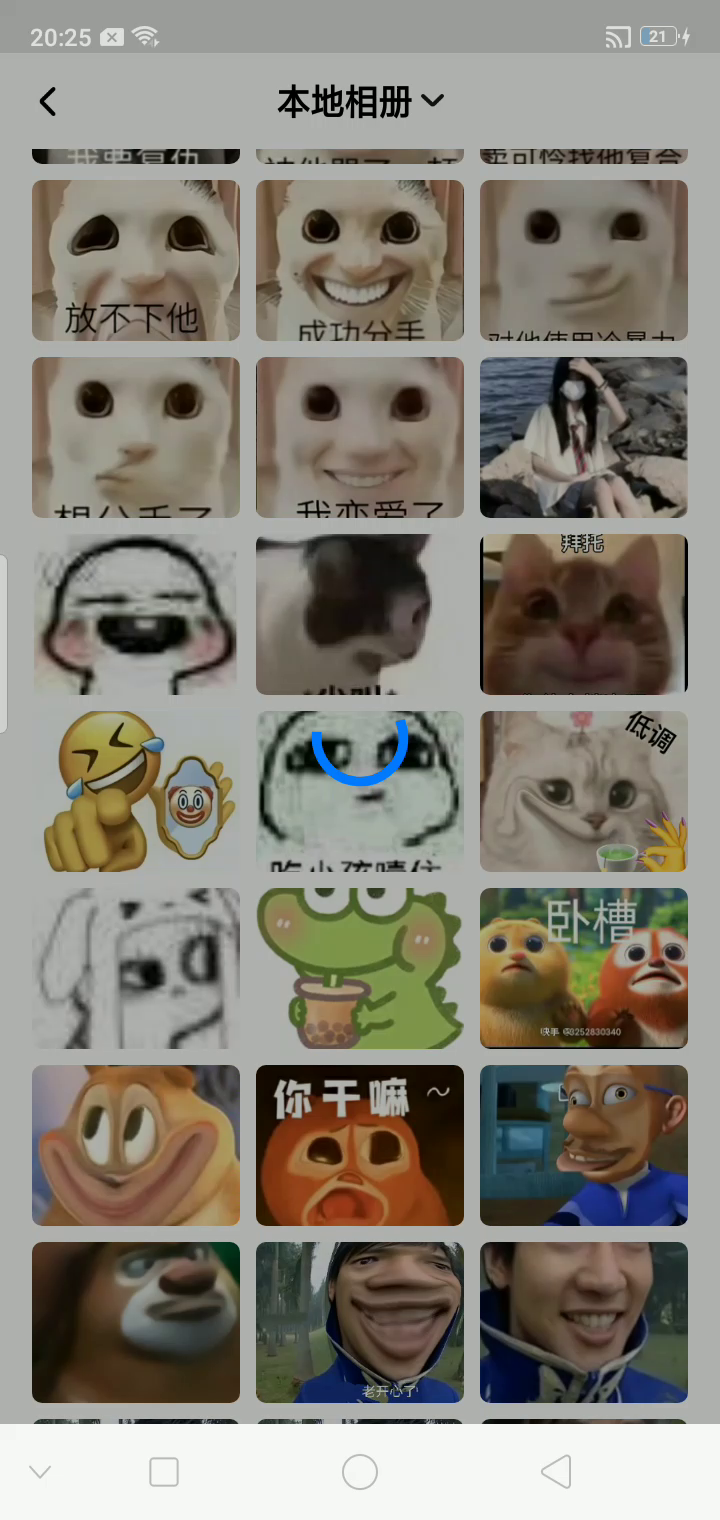The height and width of the screenshot is (1520, 720).
Task: Choose the 你干嘛 orange face meme
Action: click(x=360, y=1145)
